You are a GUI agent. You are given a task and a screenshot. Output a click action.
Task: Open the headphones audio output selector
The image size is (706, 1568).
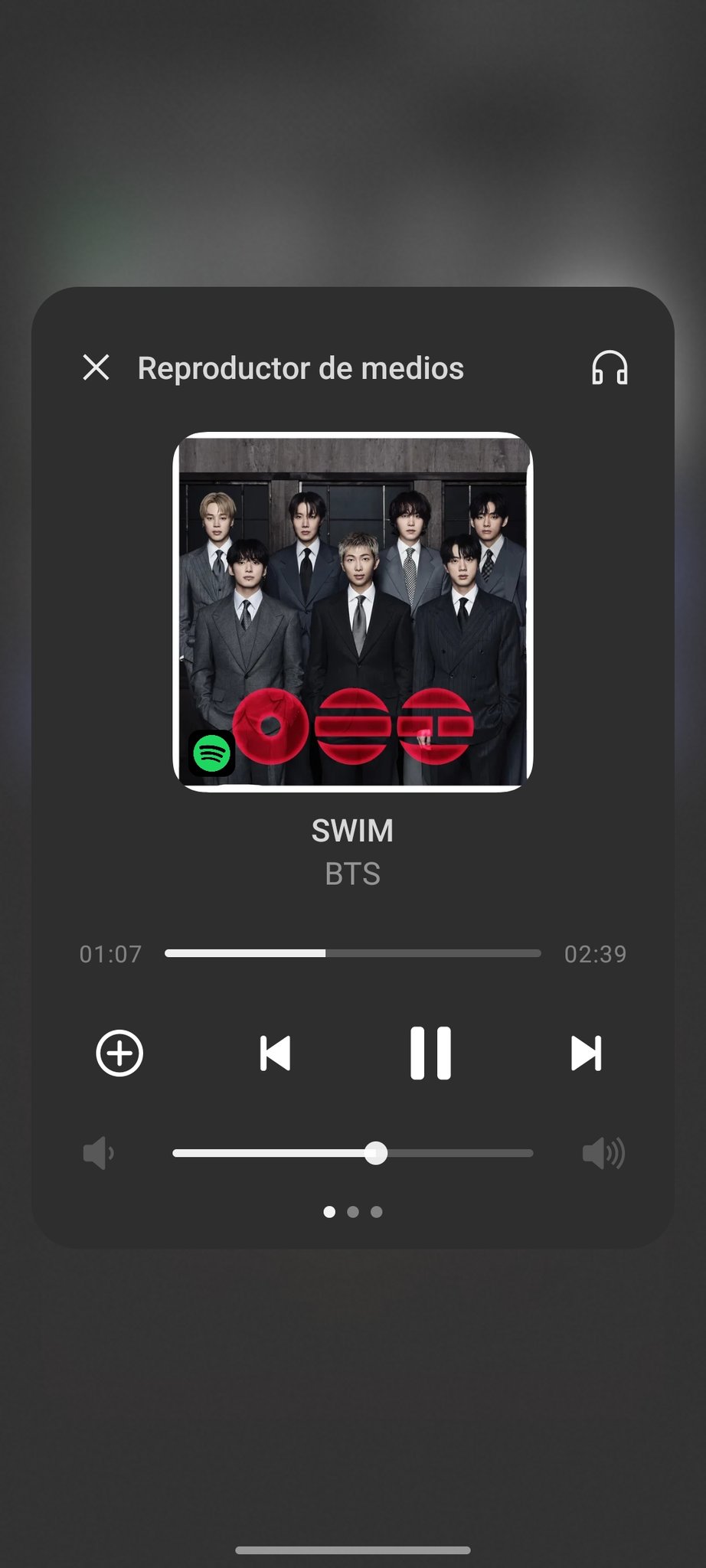(x=610, y=367)
